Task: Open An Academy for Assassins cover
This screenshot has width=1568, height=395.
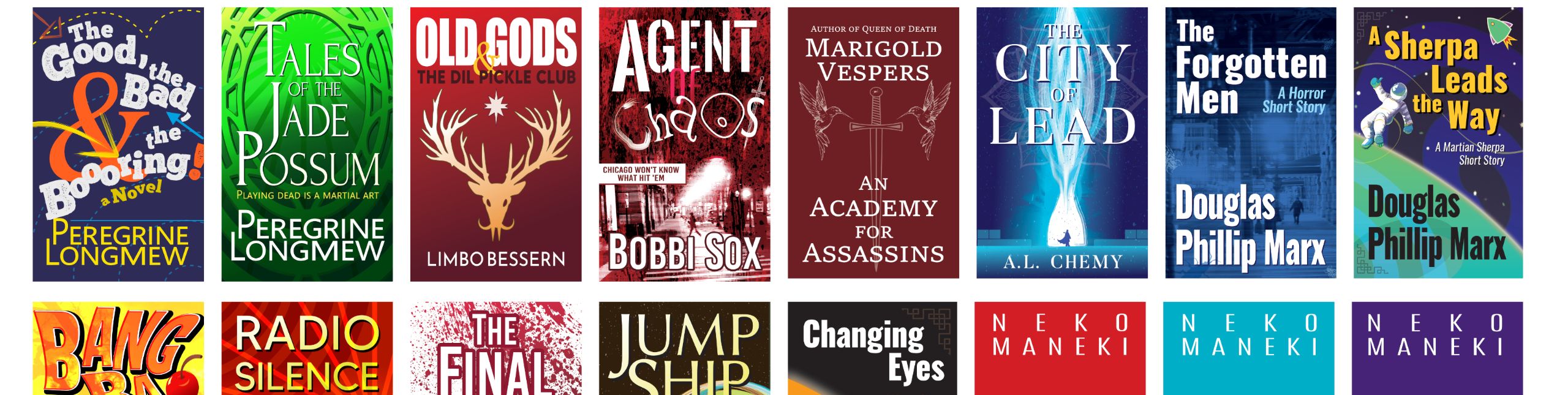Action: tap(873, 143)
